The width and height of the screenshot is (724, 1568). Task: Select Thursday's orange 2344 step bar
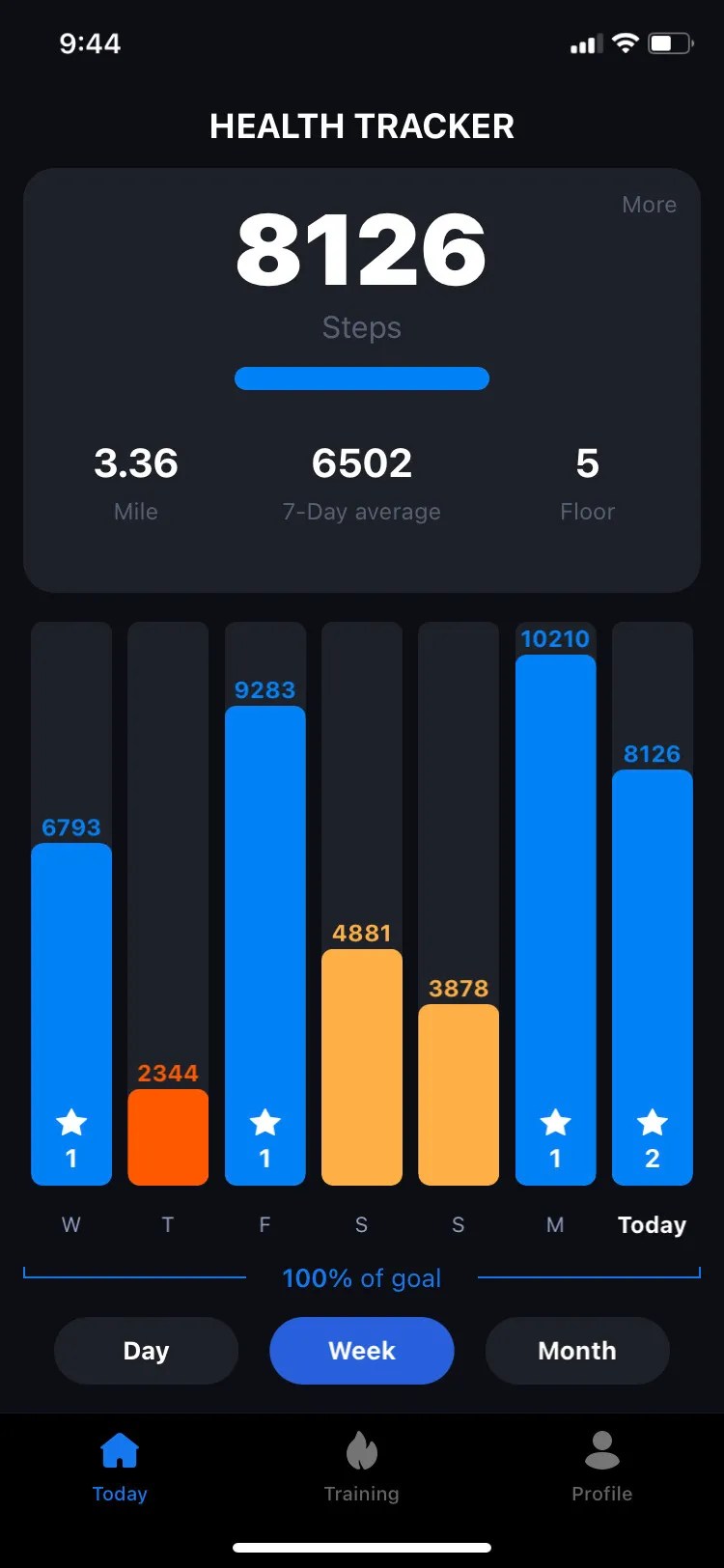[x=168, y=1137]
